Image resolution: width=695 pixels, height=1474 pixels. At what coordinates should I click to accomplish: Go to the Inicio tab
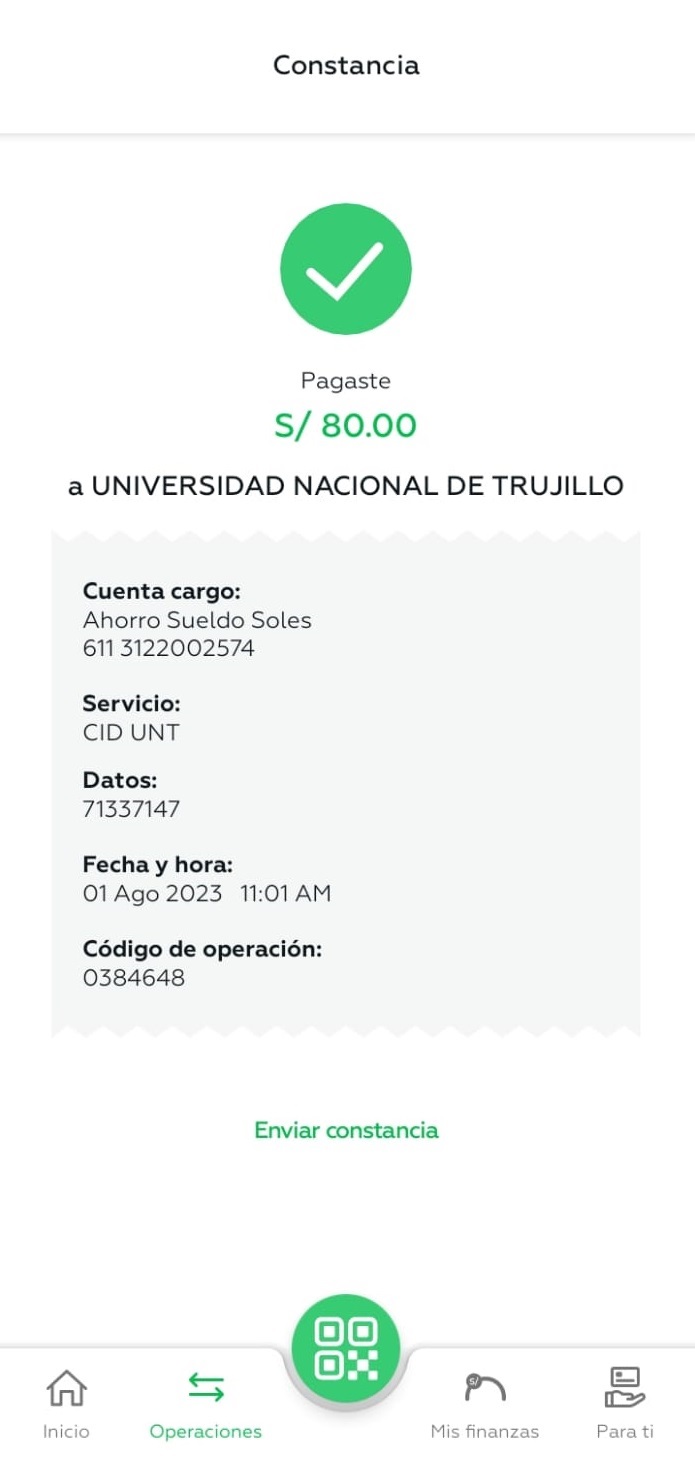[66, 1405]
